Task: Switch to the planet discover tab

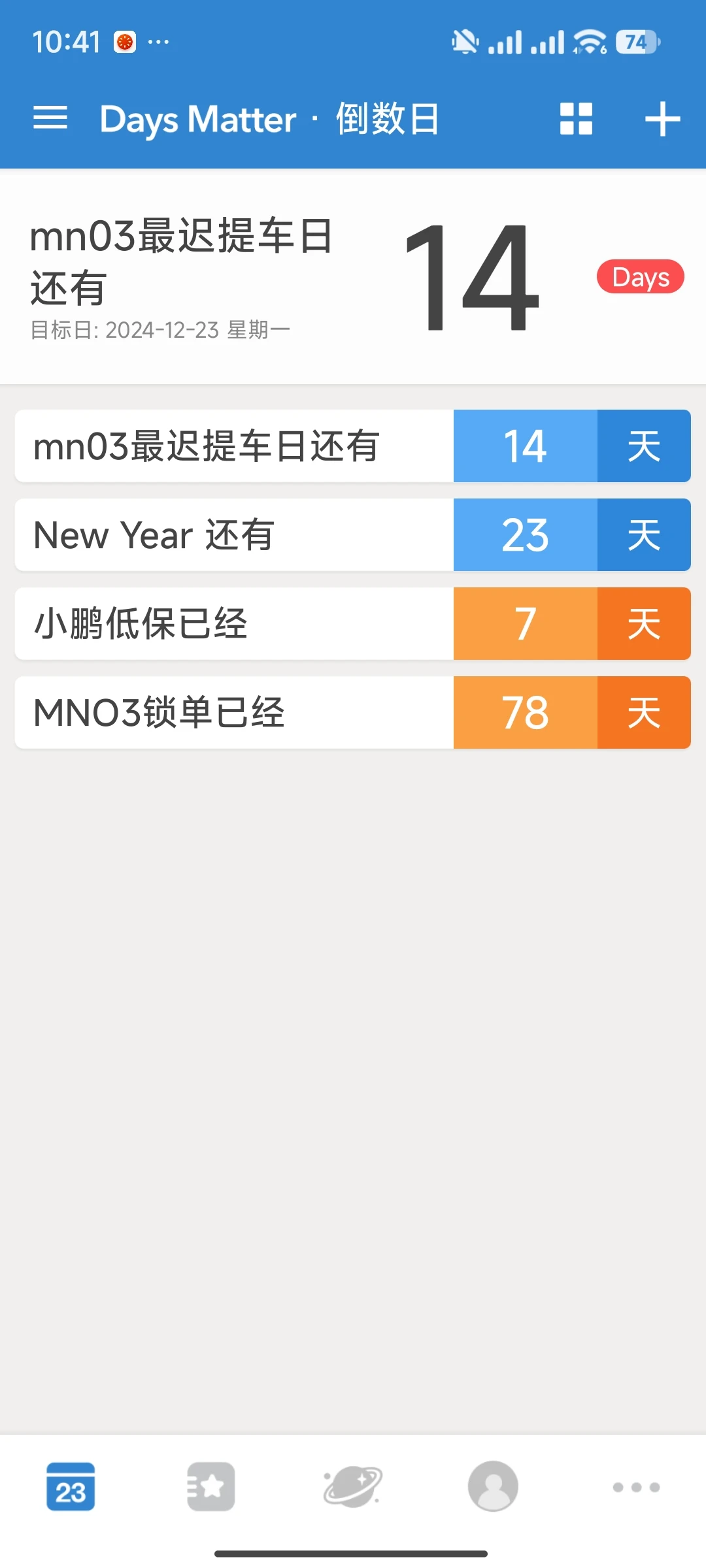Action: (353, 1487)
